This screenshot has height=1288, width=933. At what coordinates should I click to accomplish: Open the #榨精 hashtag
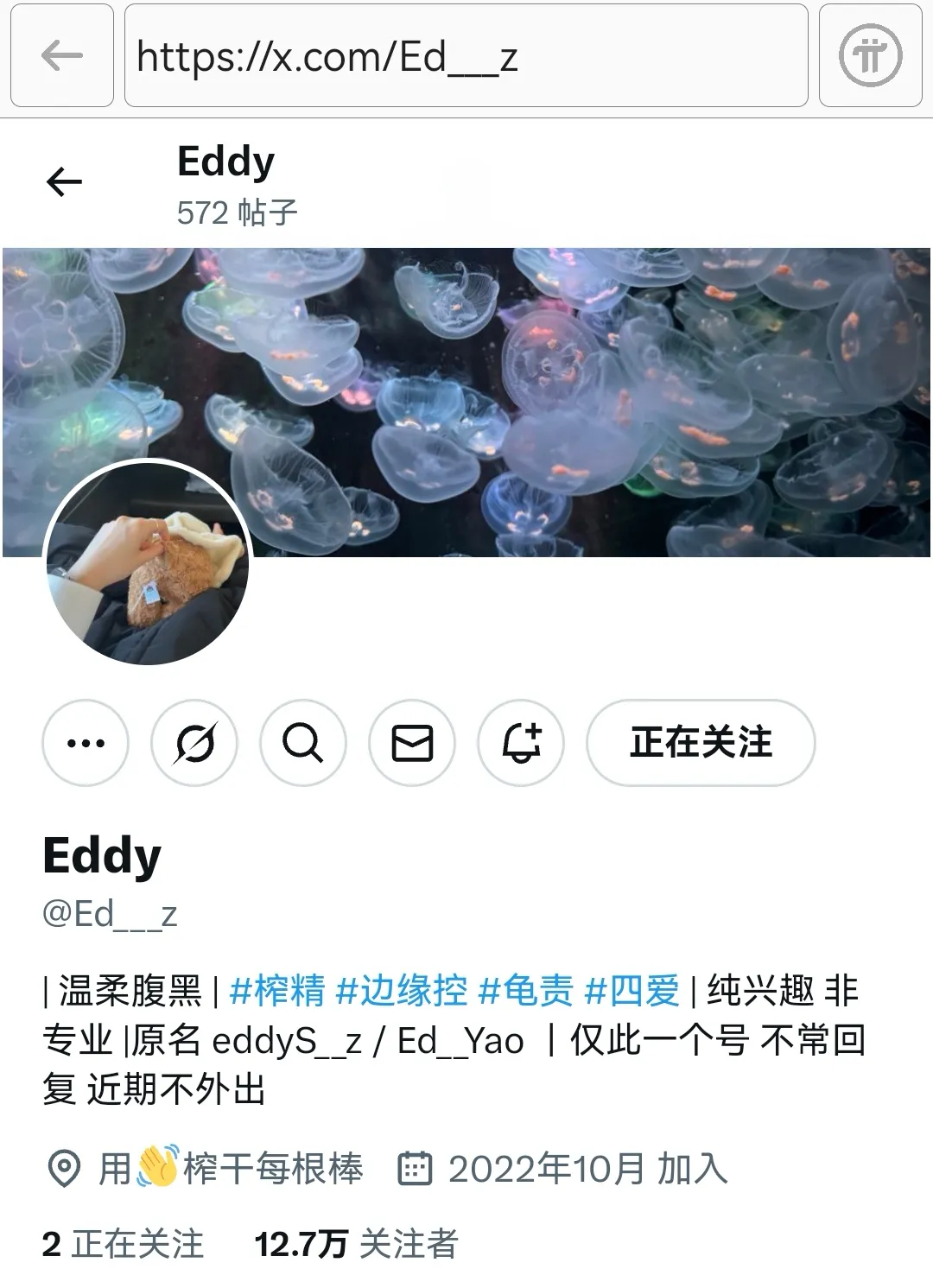click(x=277, y=991)
